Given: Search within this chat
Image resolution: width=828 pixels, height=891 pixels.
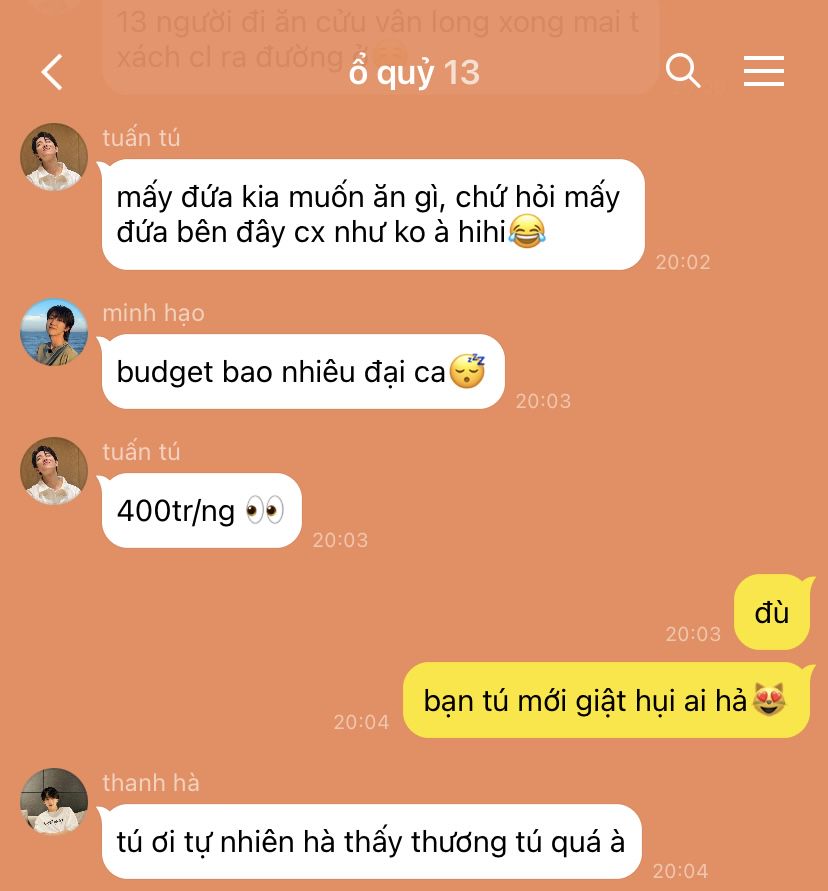Looking at the screenshot, I should pyautogui.click(x=682, y=71).
